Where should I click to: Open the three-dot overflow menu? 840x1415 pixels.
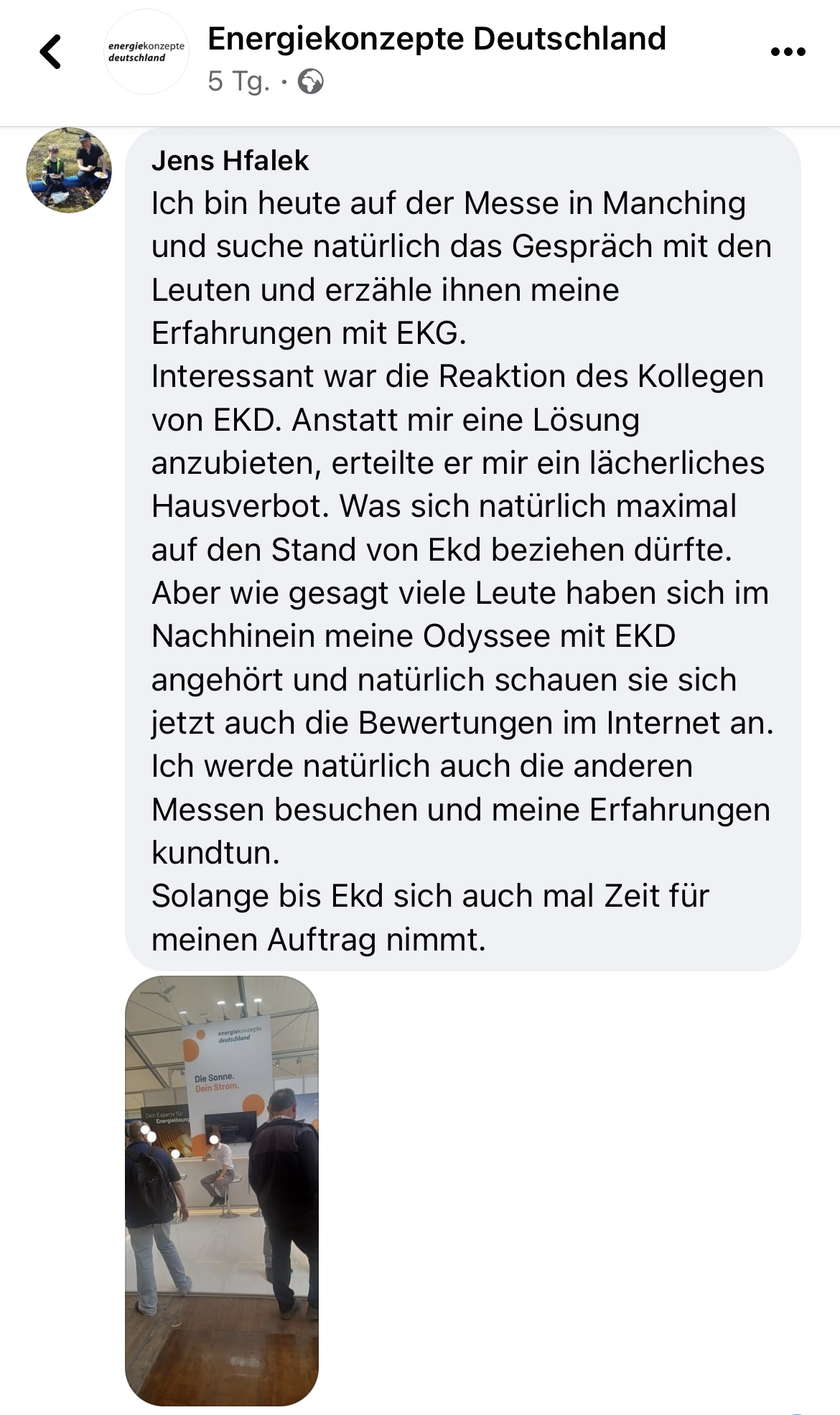(x=788, y=52)
